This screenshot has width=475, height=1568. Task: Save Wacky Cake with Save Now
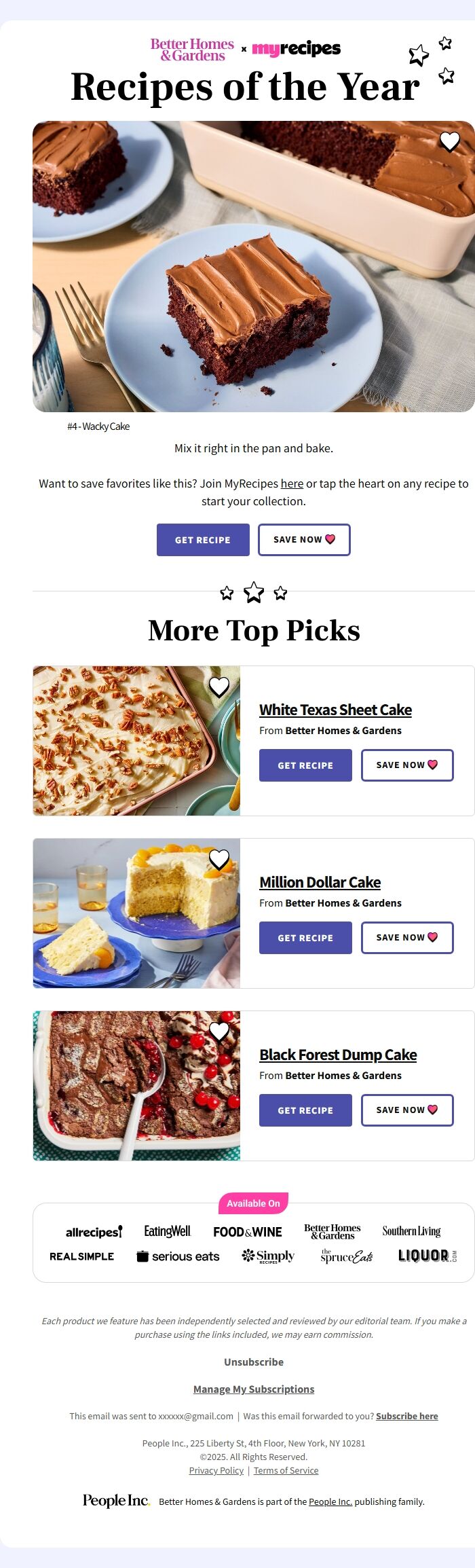coord(304,540)
